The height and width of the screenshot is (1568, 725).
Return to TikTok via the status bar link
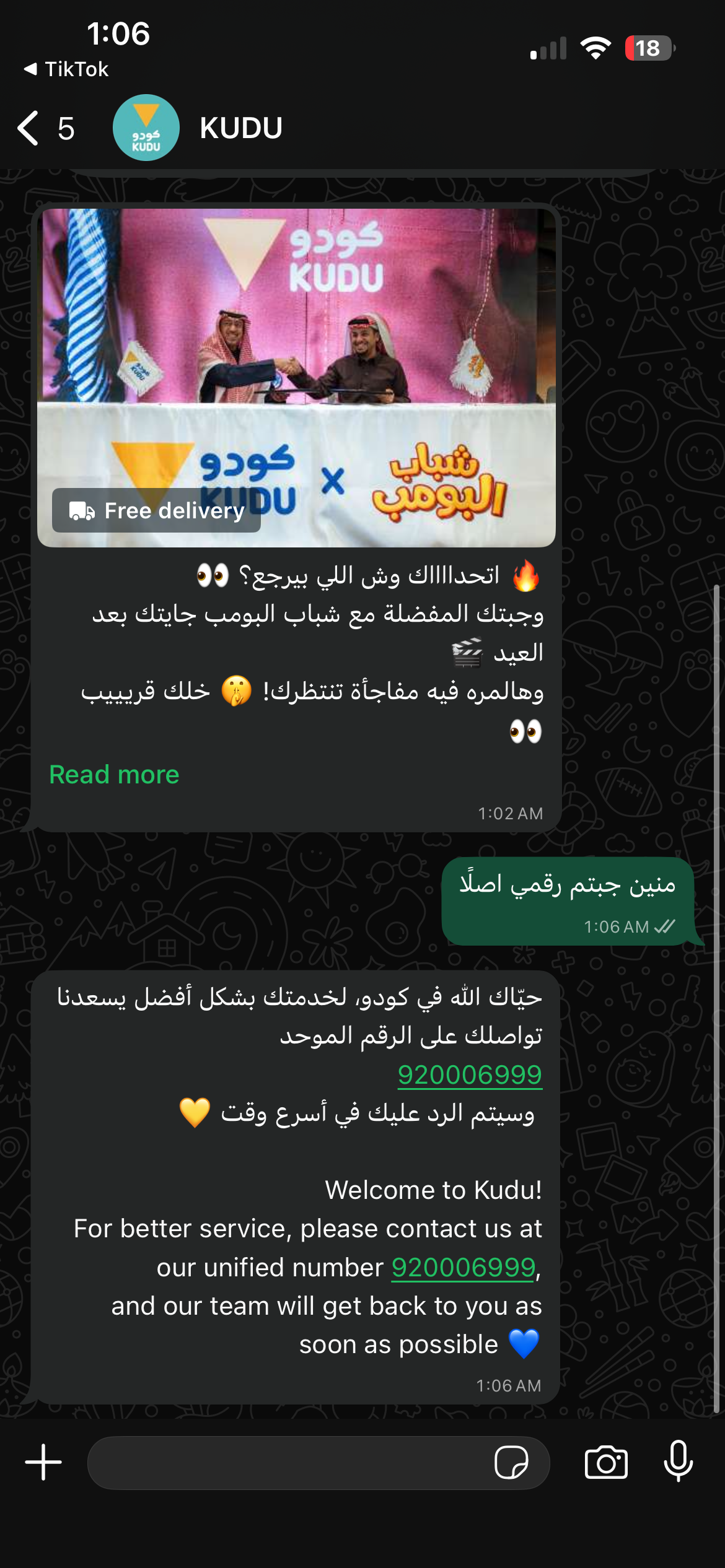point(67,69)
